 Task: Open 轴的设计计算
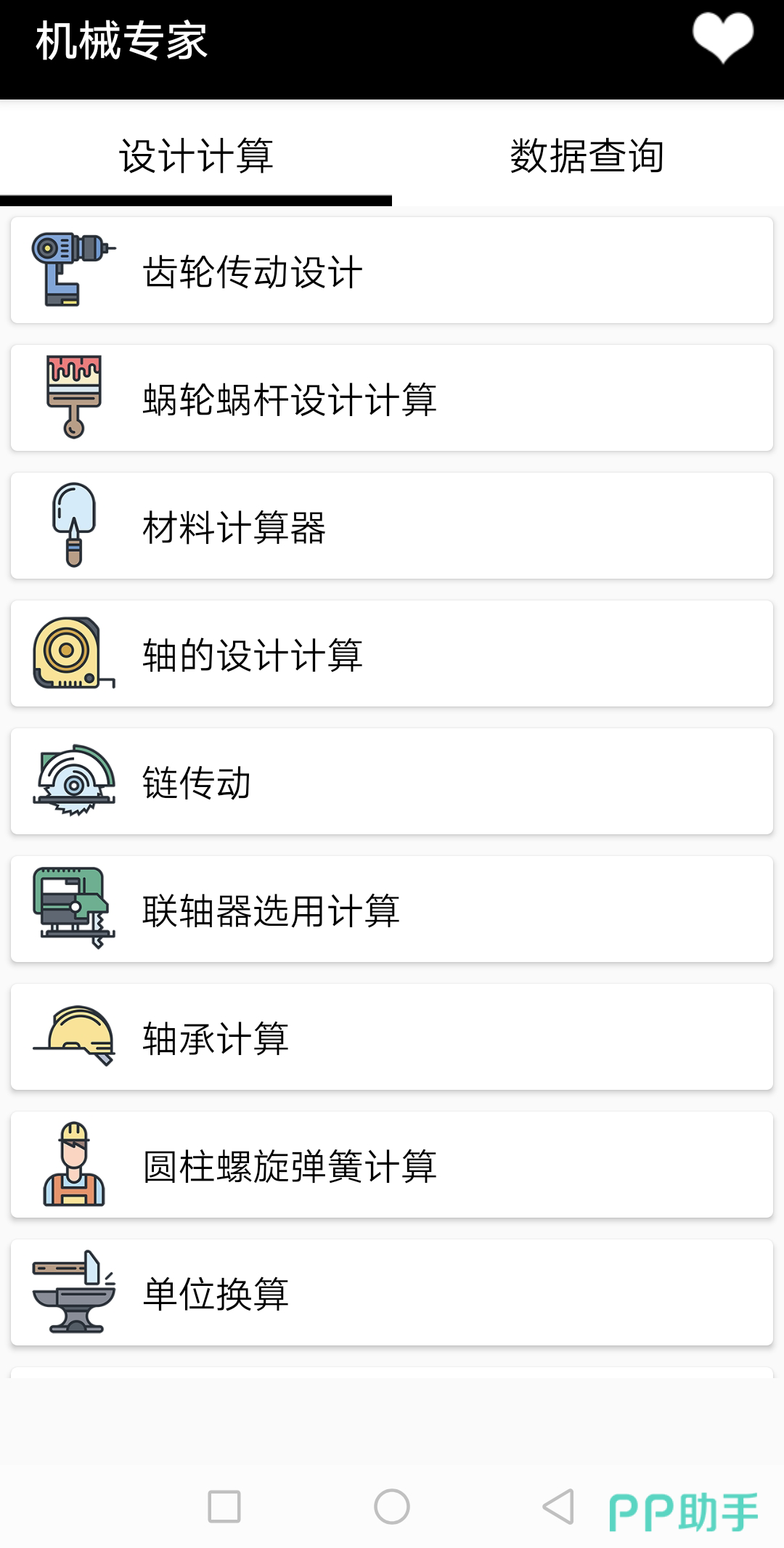coord(392,654)
